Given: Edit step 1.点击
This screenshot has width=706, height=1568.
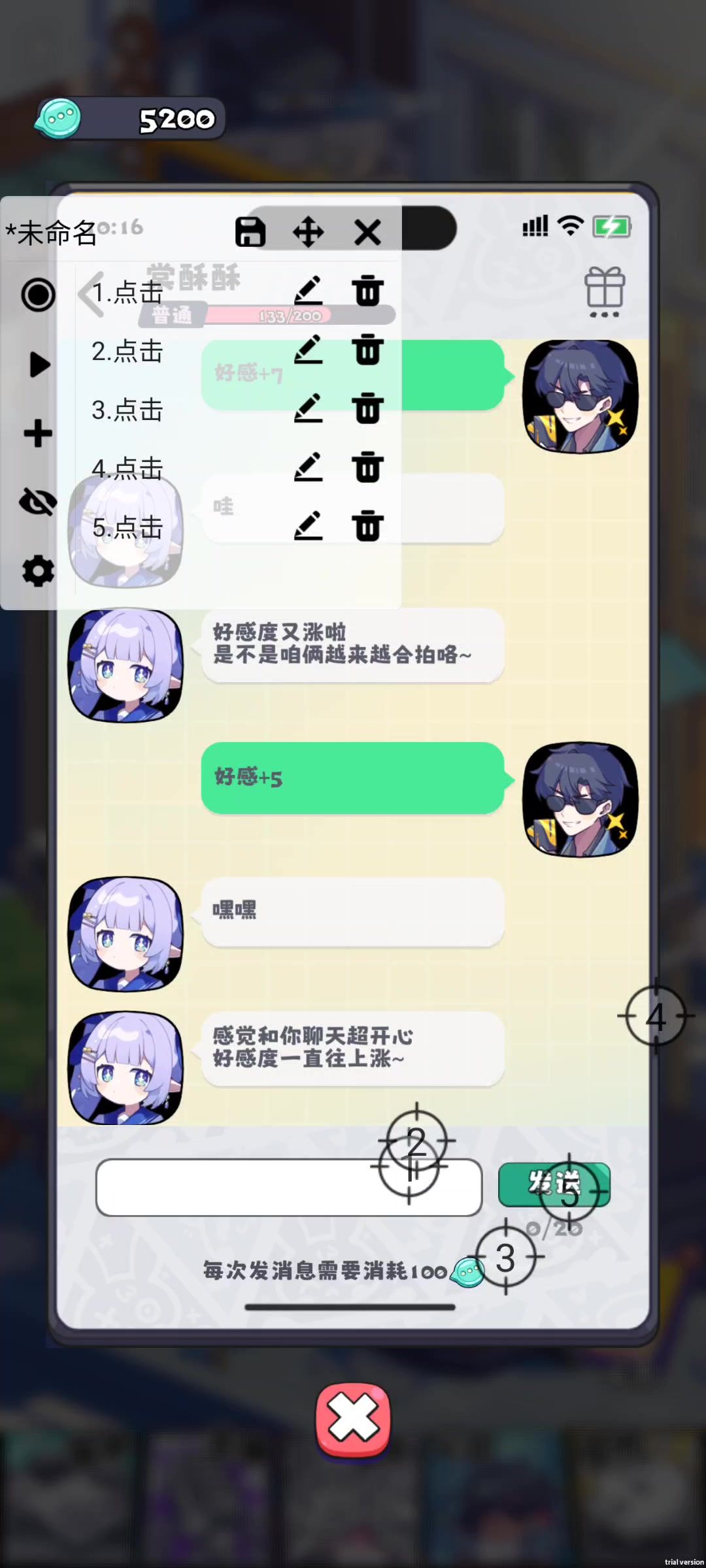Looking at the screenshot, I should (x=308, y=291).
